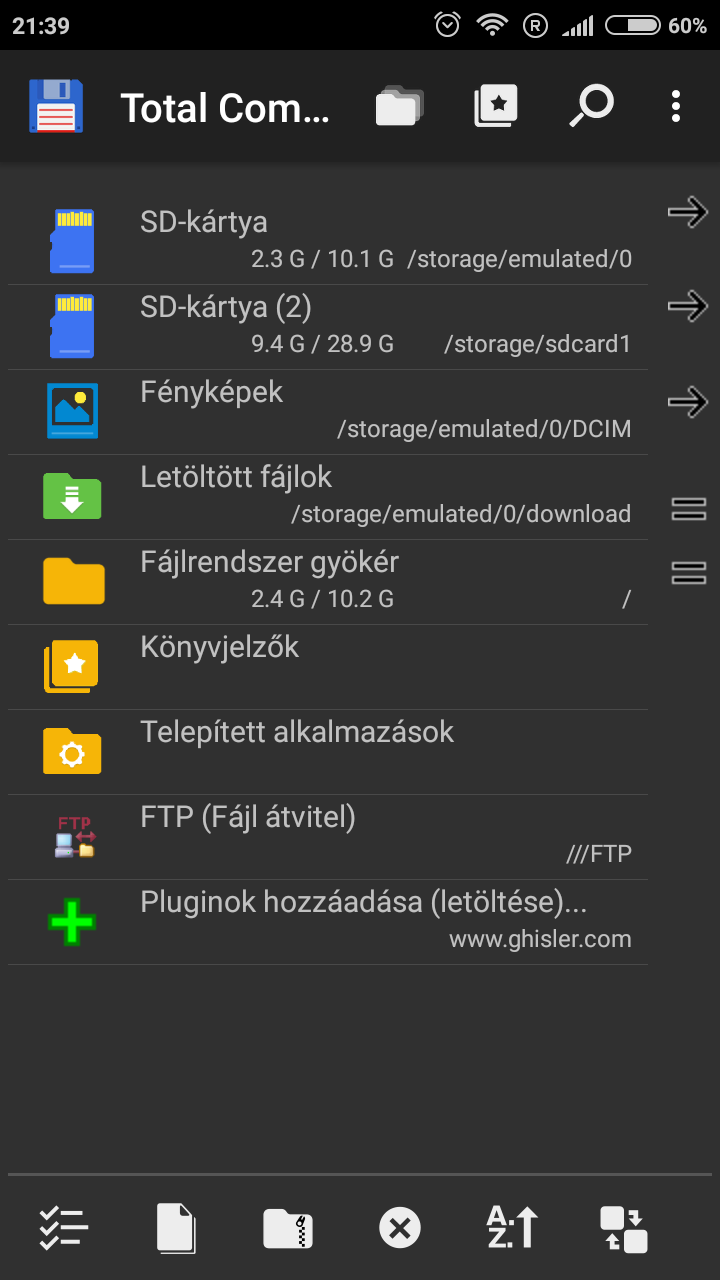Viewport: 720px width, 1280px height.
Task: Tap the delete X icon in the bottom toolbar
Action: click(400, 1227)
